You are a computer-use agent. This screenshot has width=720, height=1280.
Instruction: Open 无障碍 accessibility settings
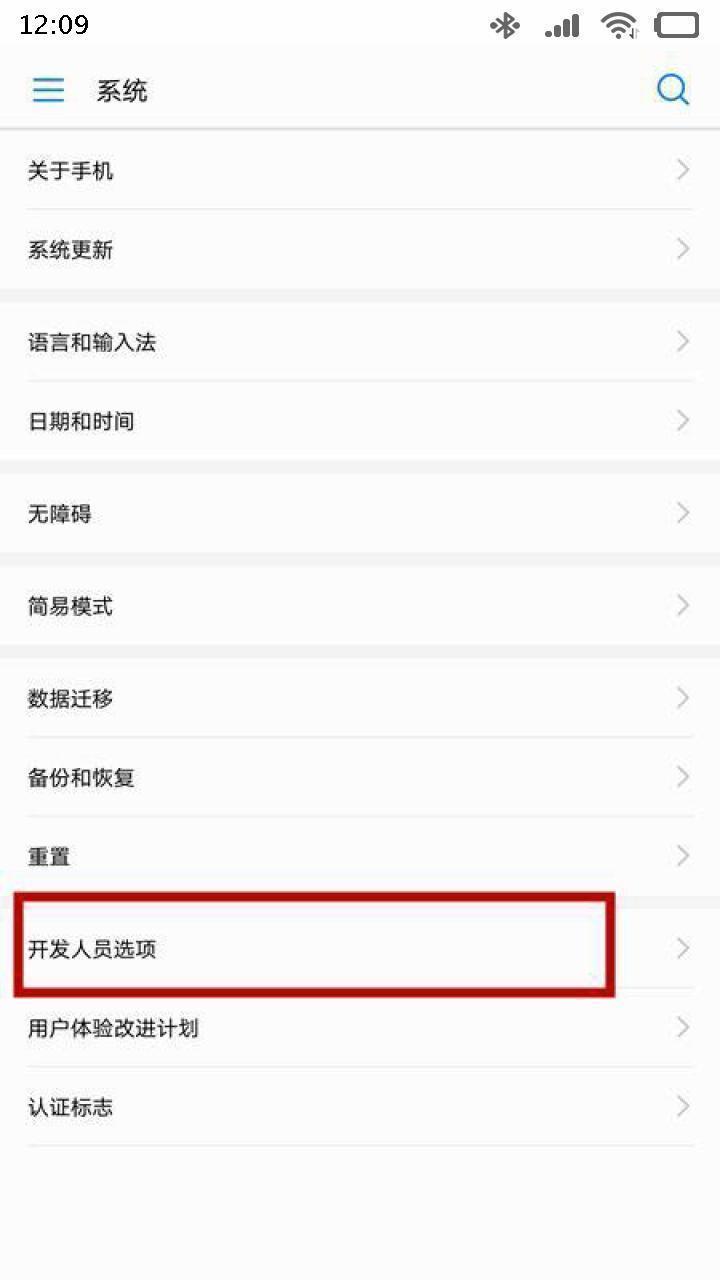click(x=360, y=513)
